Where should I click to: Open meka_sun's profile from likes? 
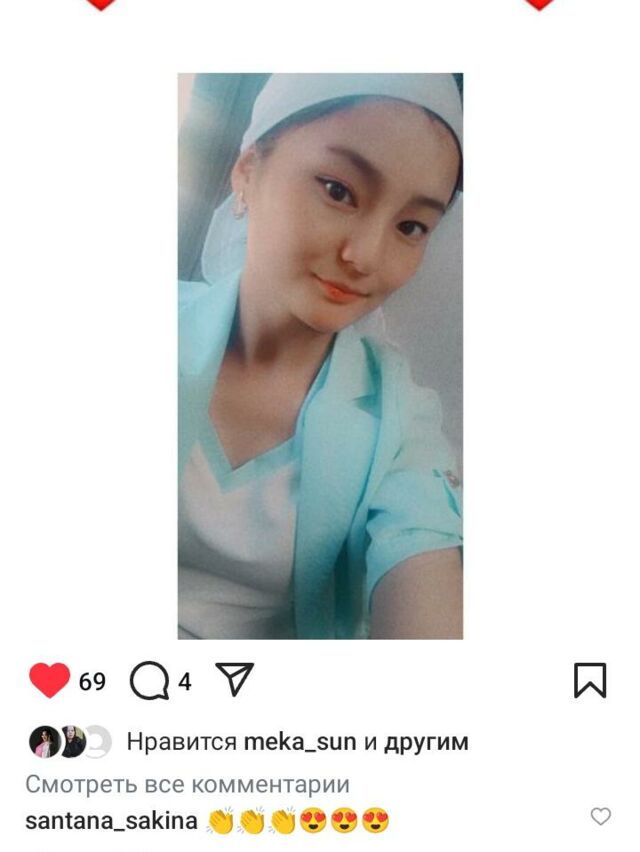point(300,742)
